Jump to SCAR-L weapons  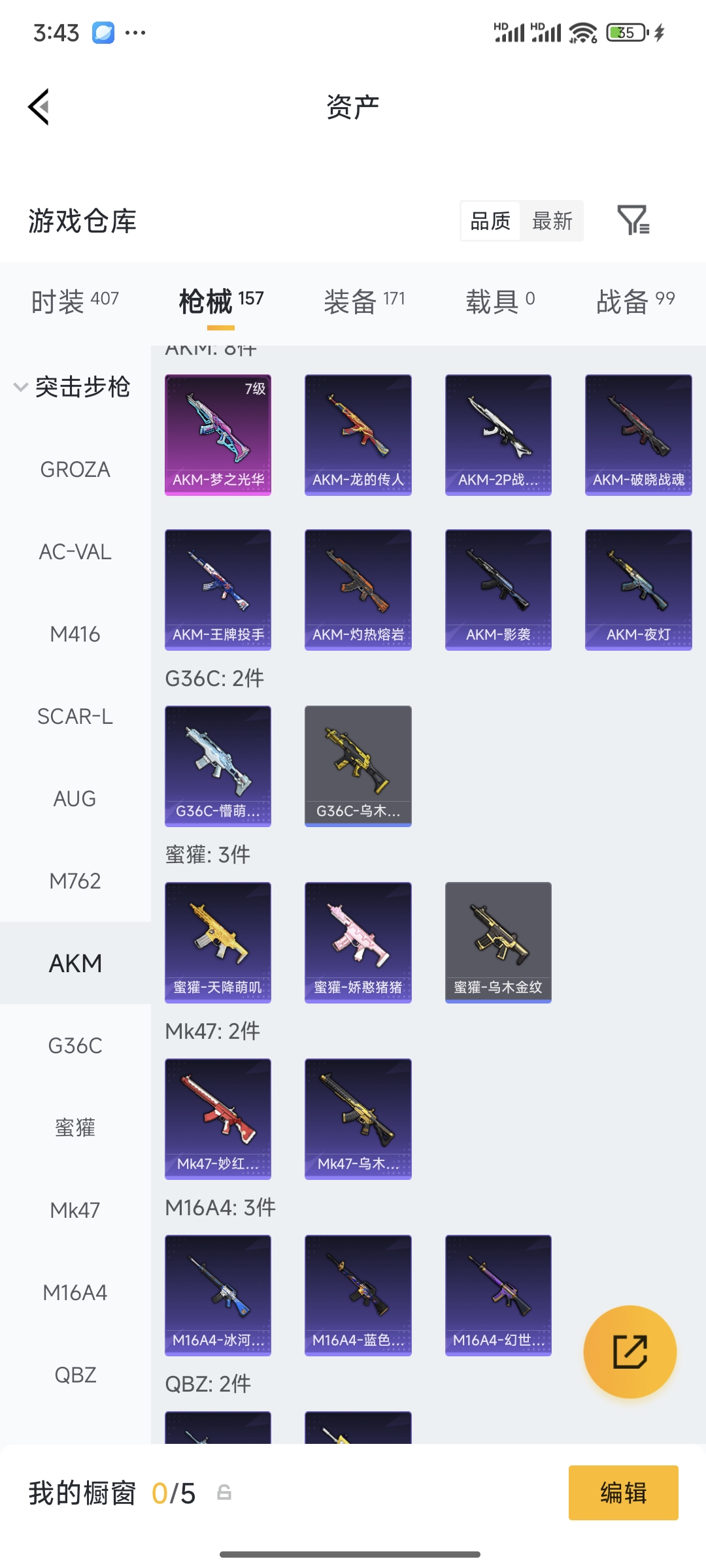coord(75,716)
